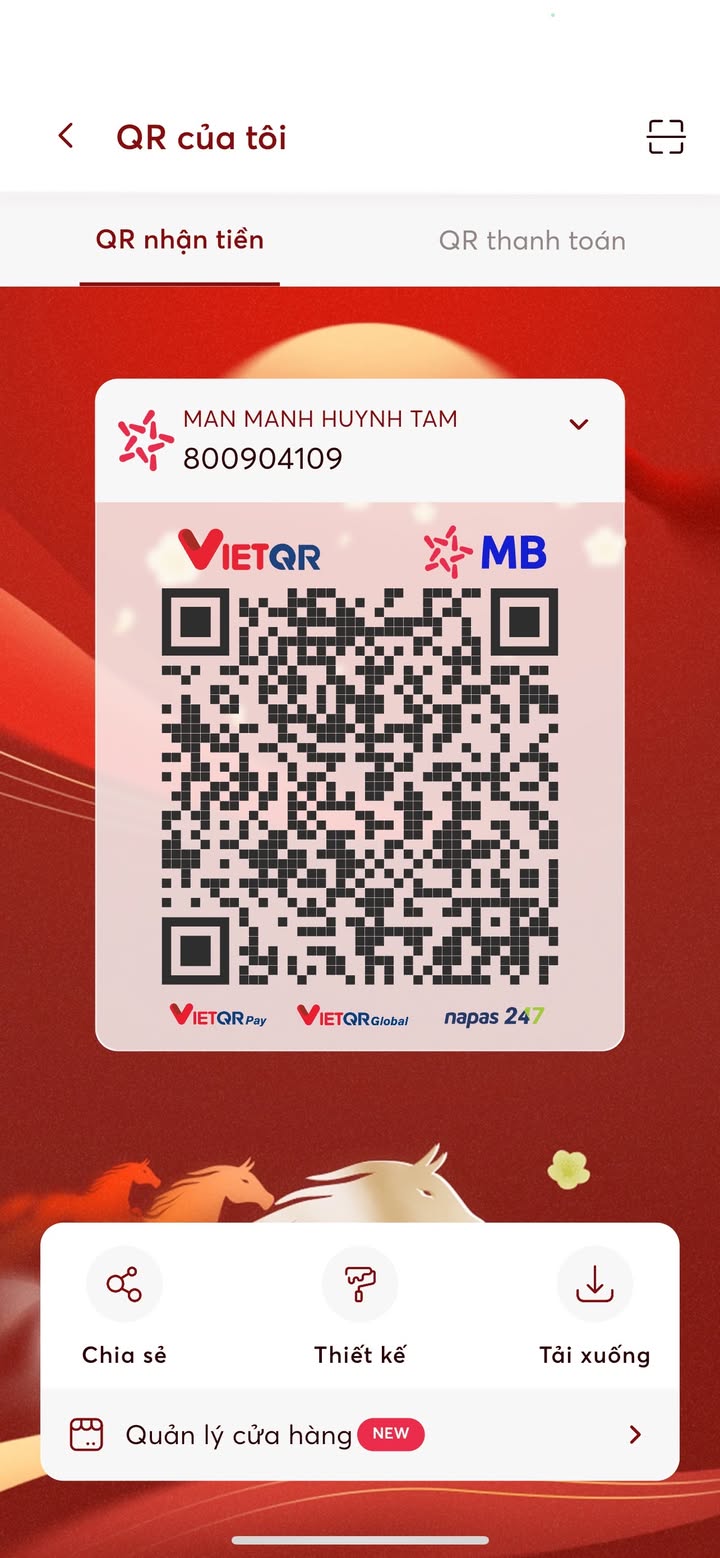Open the QR scanner icon
Screen dimensions: 720x1558
tap(665, 137)
